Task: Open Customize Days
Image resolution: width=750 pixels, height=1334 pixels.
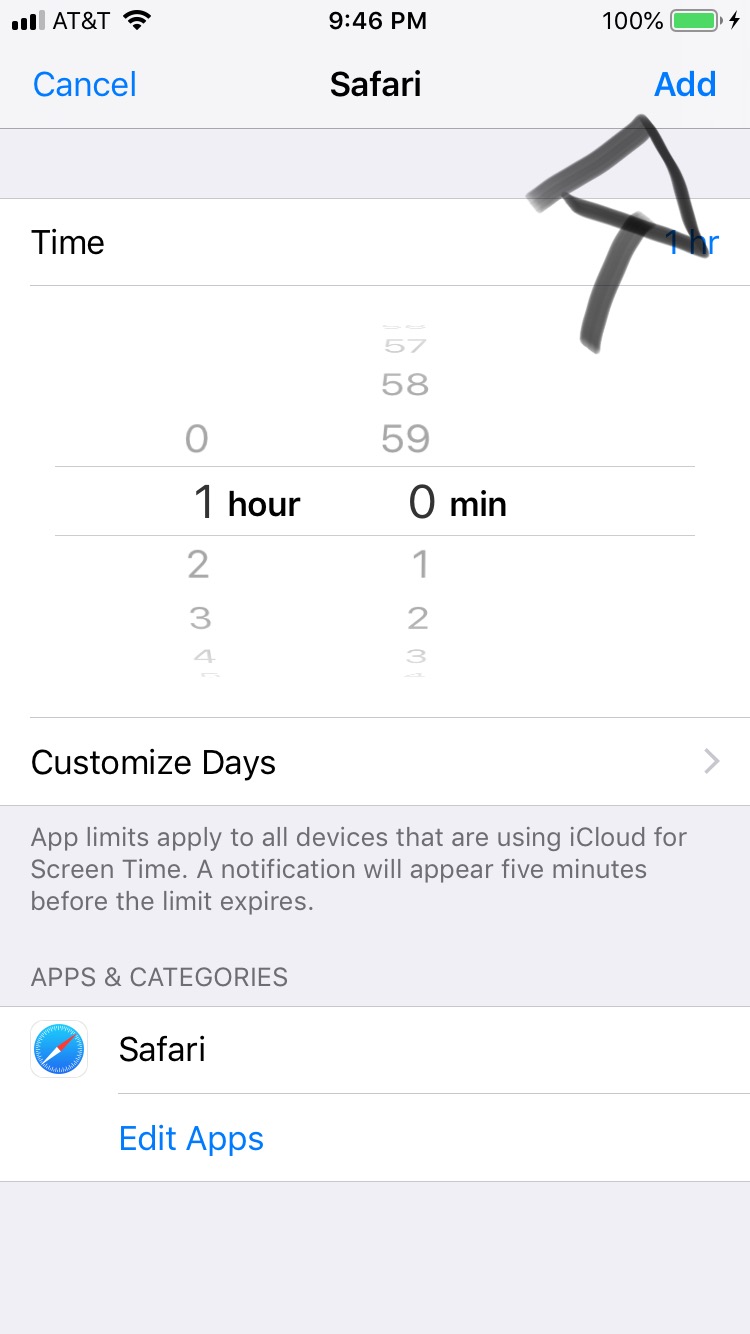Action: tap(374, 762)
